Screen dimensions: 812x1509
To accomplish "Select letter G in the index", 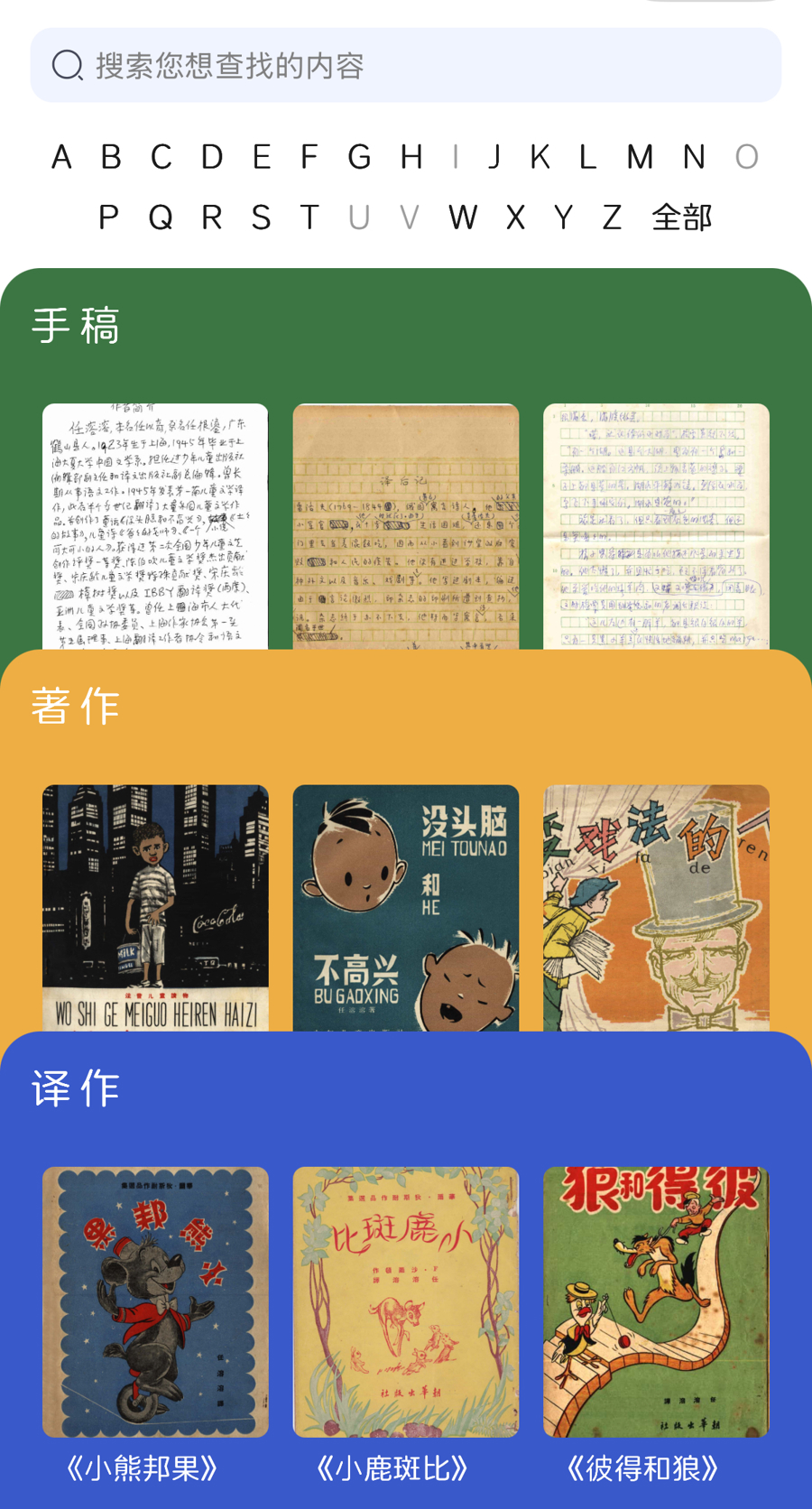I will point(359,158).
